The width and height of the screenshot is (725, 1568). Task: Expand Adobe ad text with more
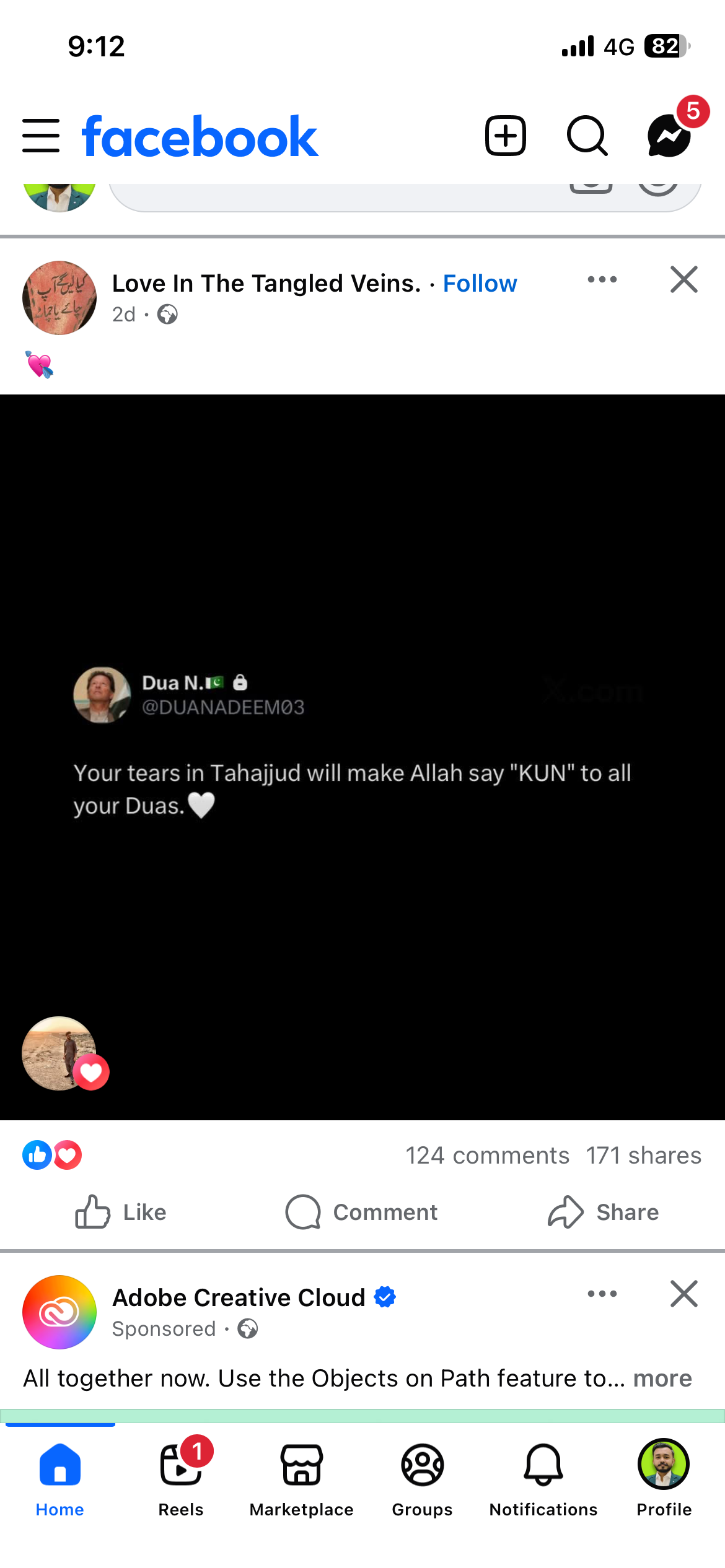click(x=662, y=1379)
